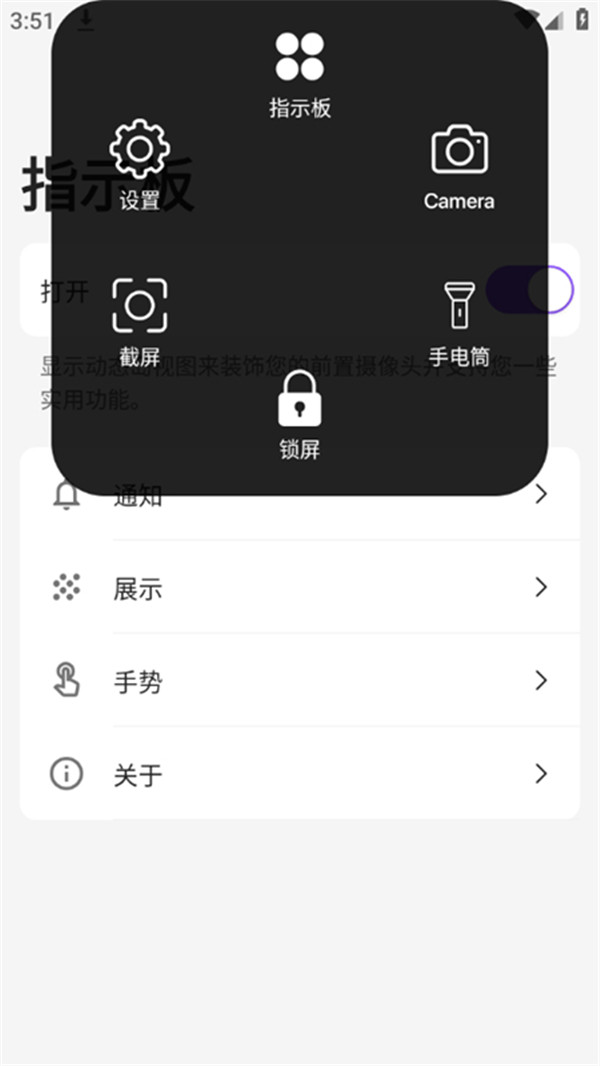Turn on the 手电筒 flashlight
600x1066 pixels.
[459, 324]
